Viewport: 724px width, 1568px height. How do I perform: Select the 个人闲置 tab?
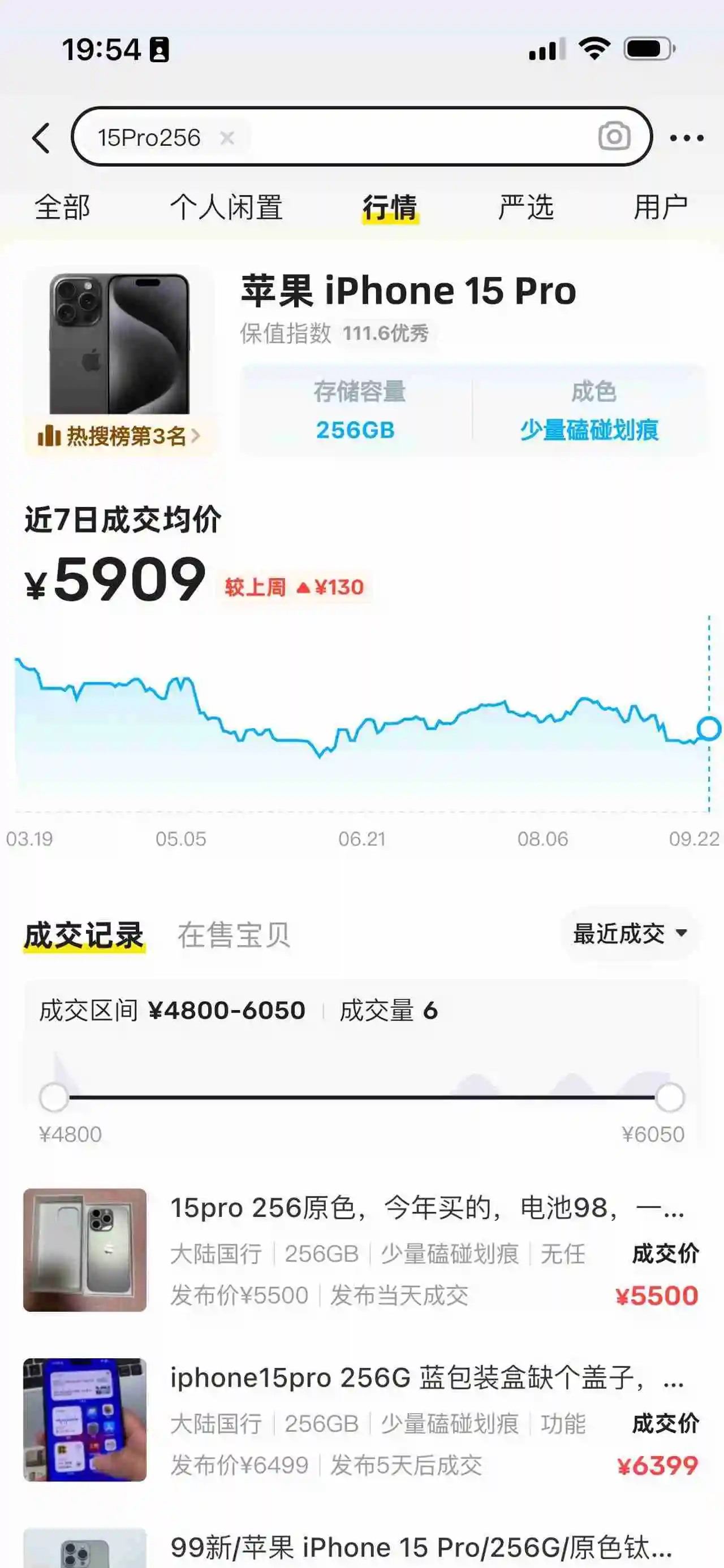(226, 207)
